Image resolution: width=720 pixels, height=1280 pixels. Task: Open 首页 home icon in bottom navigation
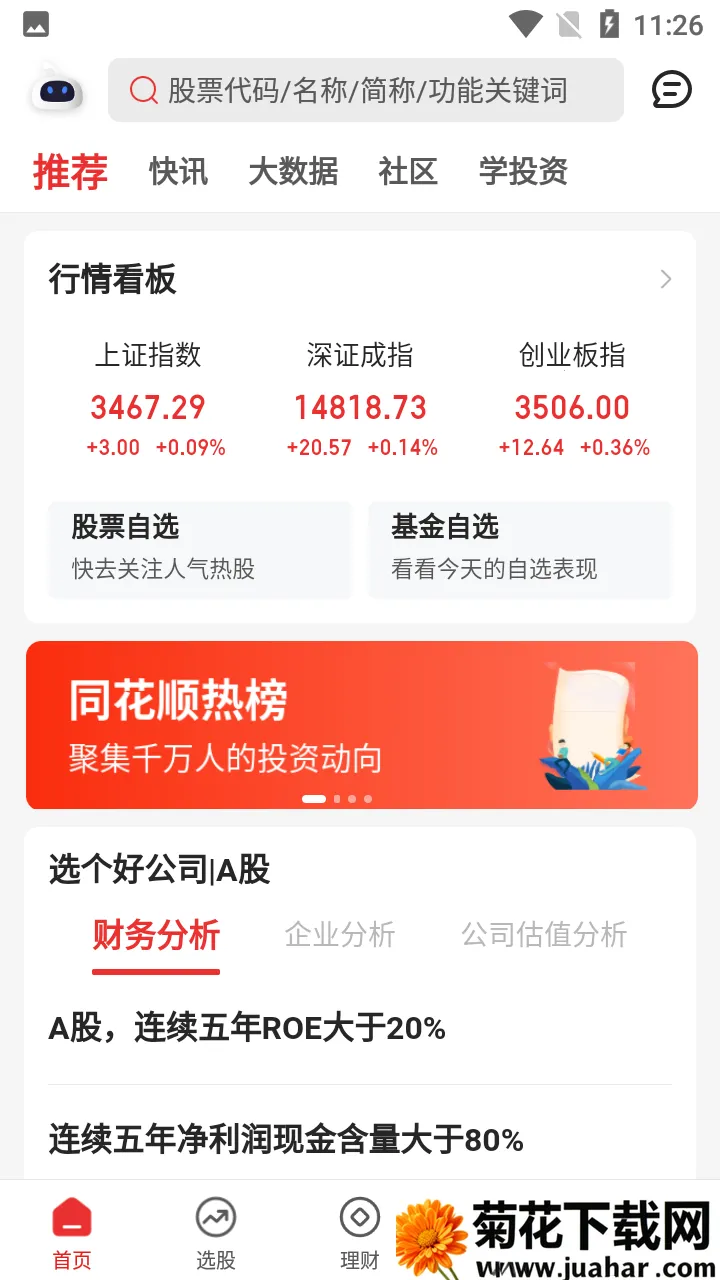pos(70,1220)
